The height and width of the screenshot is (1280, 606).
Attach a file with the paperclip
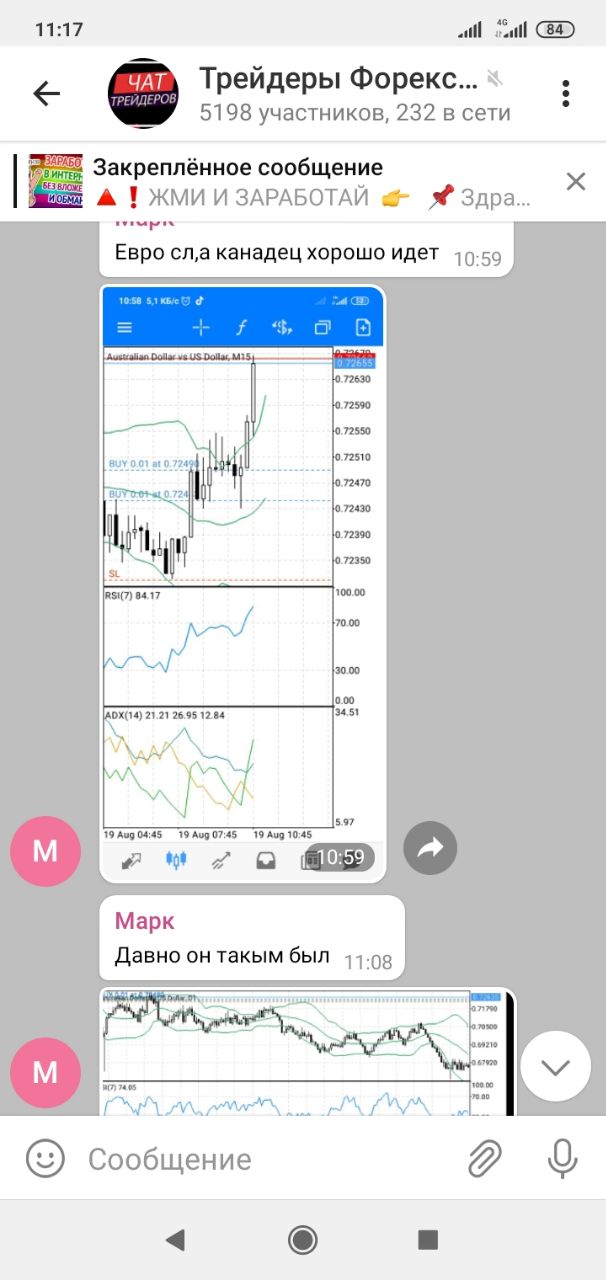coord(485,1160)
